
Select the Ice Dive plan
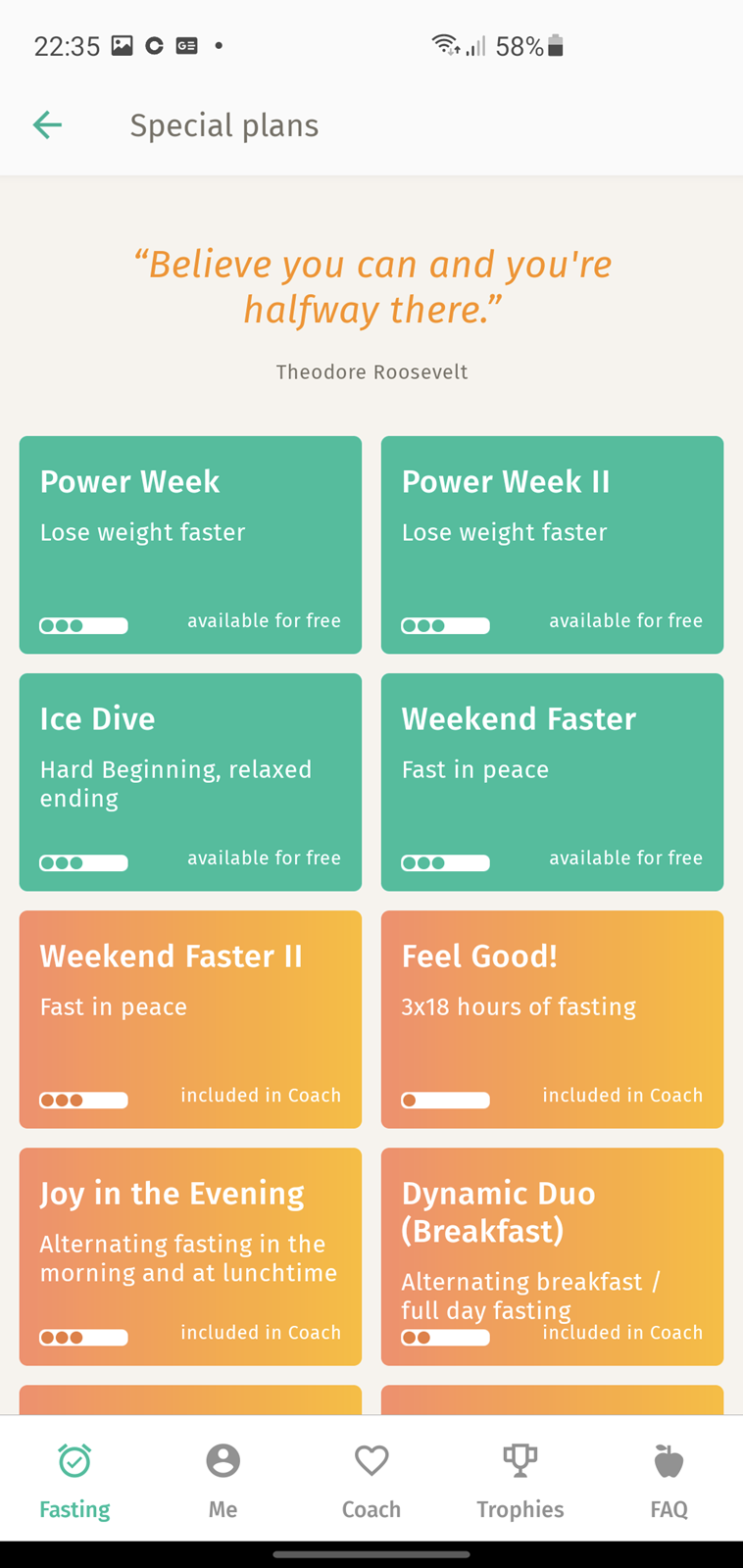click(x=190, y=782)
